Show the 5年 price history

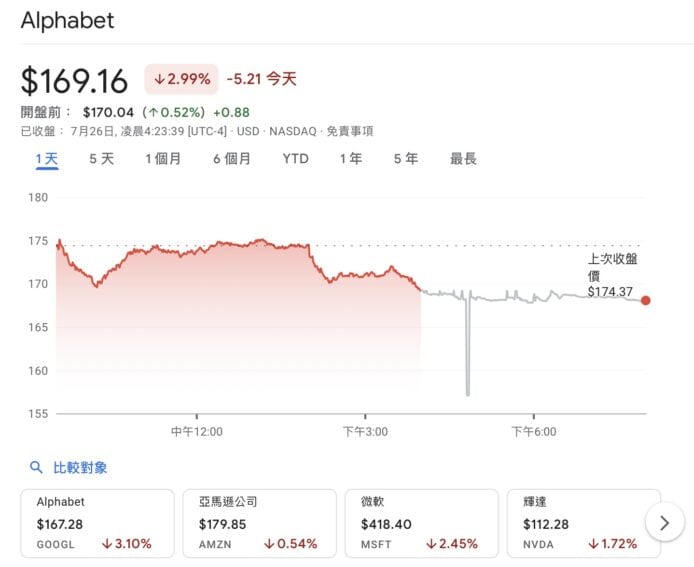tap(405, 159)
